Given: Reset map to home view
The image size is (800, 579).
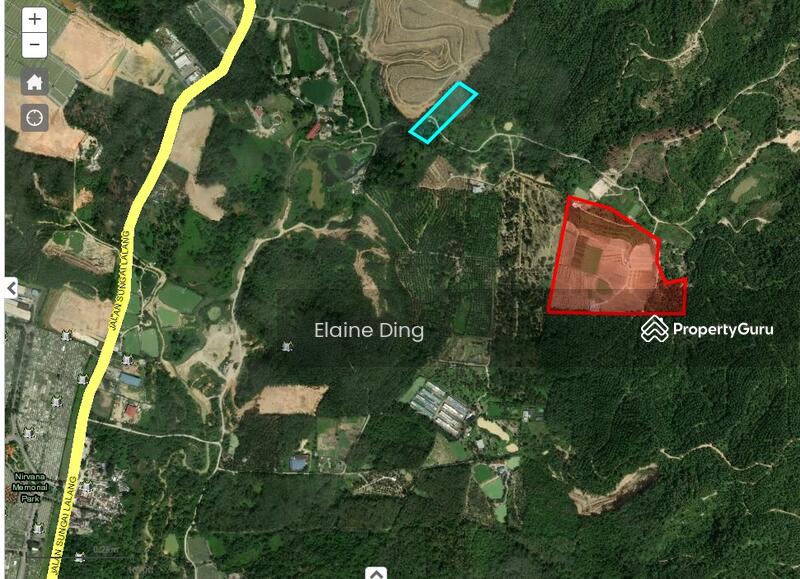Looking at the screenshot, I should click(34, 83).
